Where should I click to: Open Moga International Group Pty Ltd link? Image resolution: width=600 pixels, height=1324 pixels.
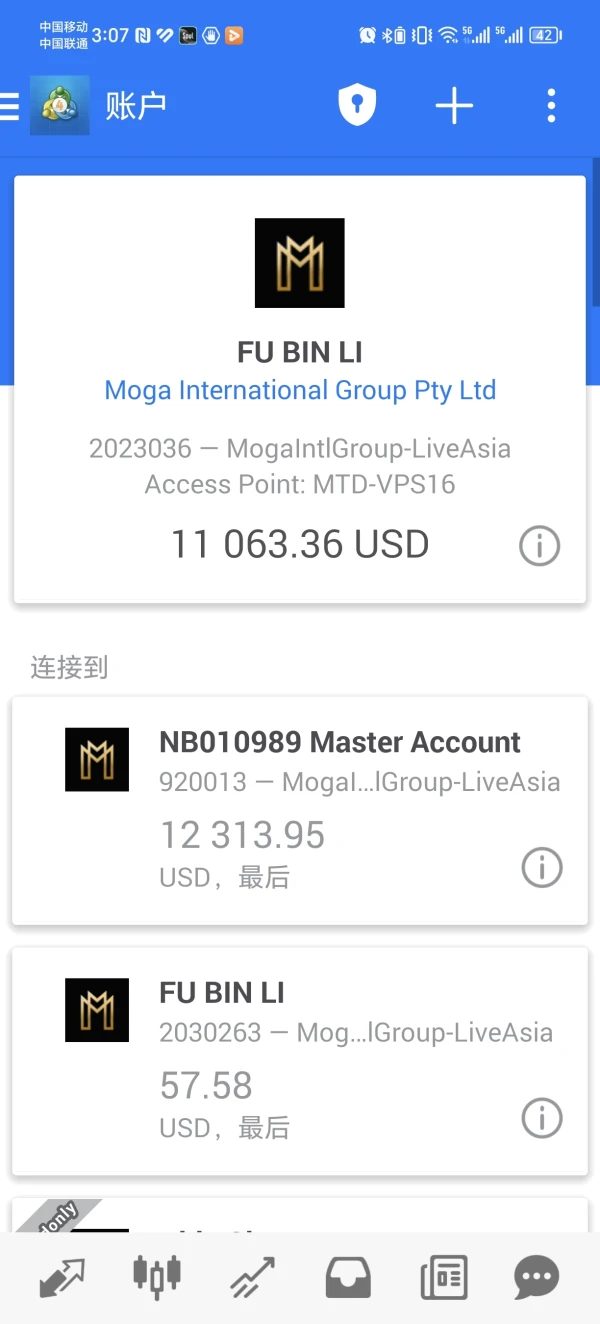pos(300,390)
